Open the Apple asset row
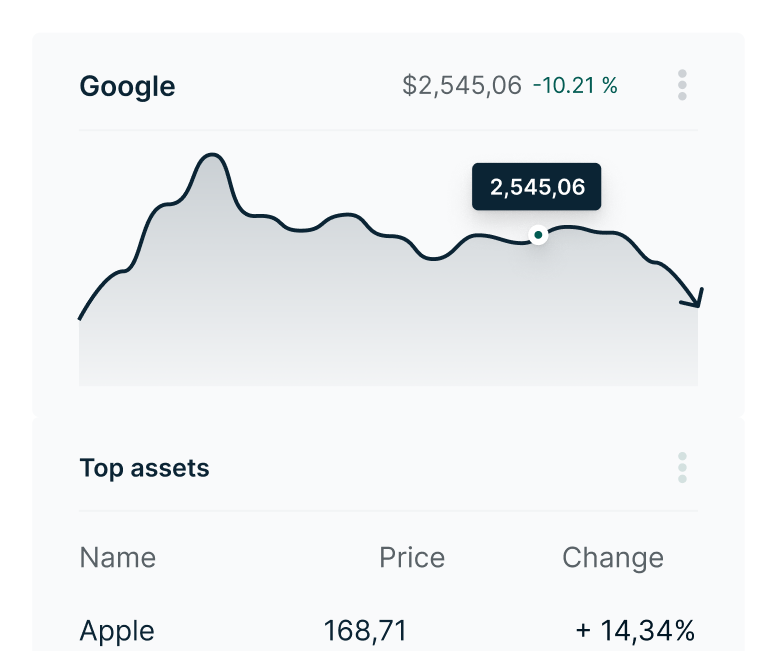777x651 pixels. coord(117,631)
